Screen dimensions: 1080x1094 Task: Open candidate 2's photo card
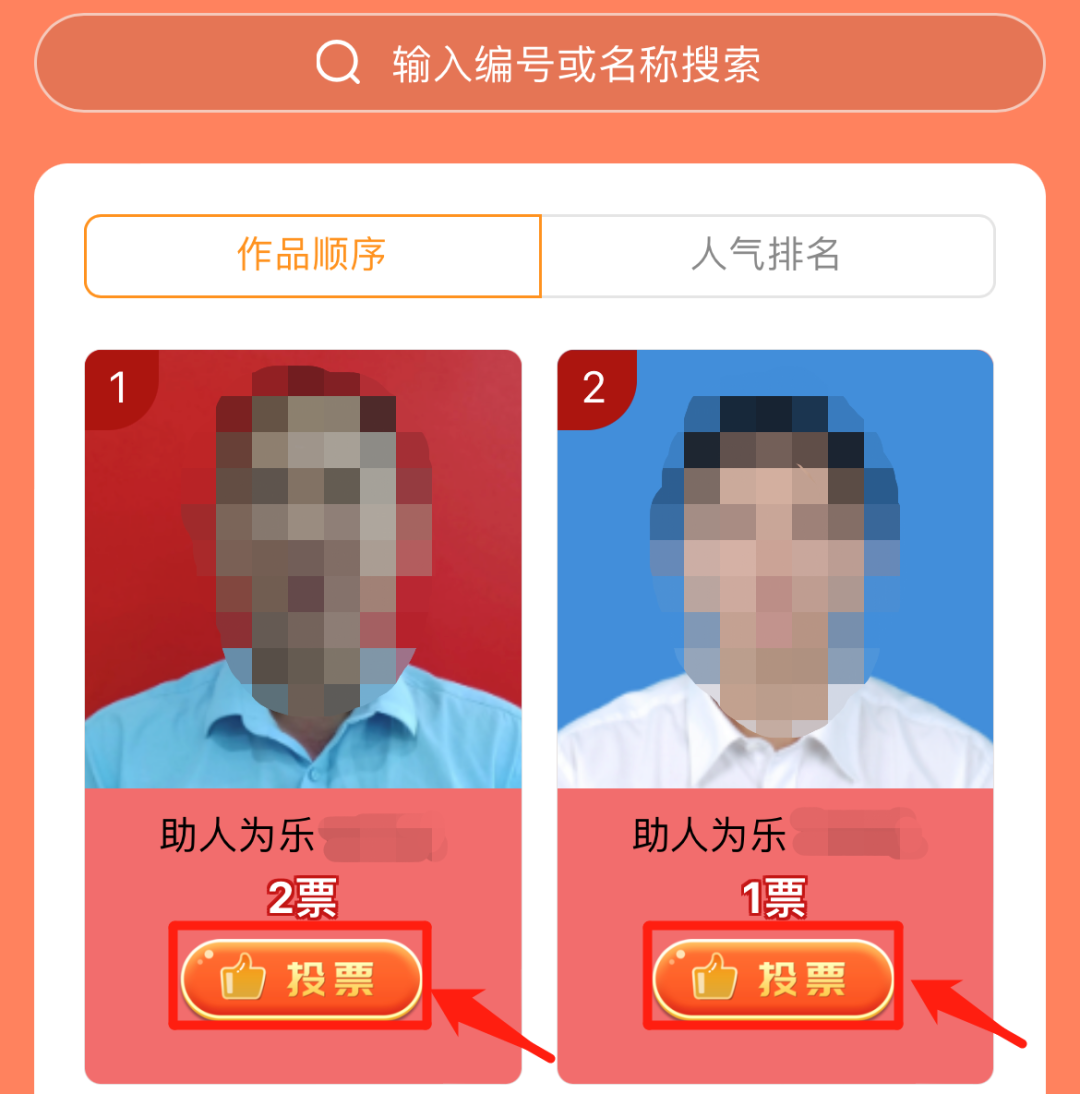pos(775,570)
